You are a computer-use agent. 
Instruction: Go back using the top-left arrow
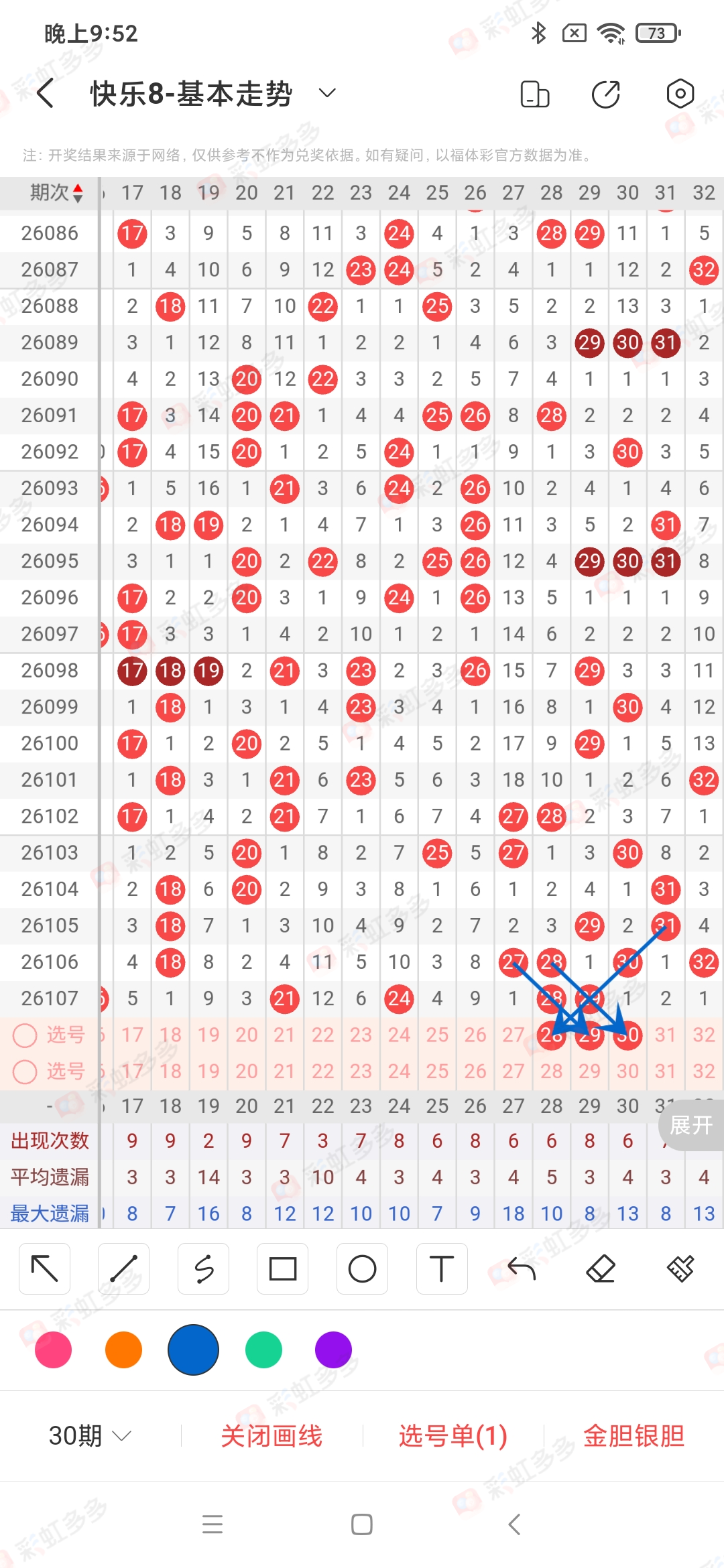coord(46,93)
